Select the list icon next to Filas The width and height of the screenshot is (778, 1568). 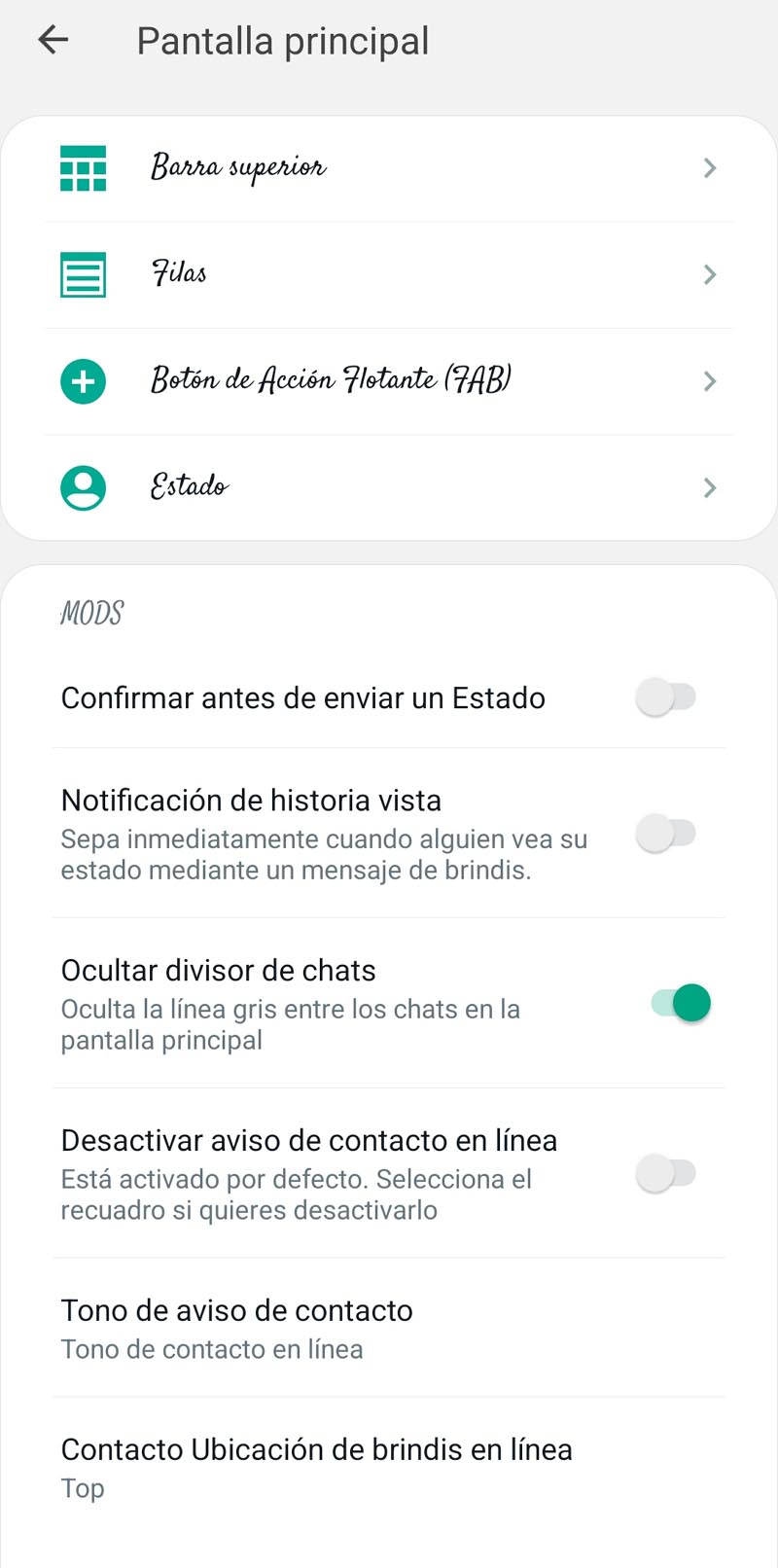[x=83, y=274]
